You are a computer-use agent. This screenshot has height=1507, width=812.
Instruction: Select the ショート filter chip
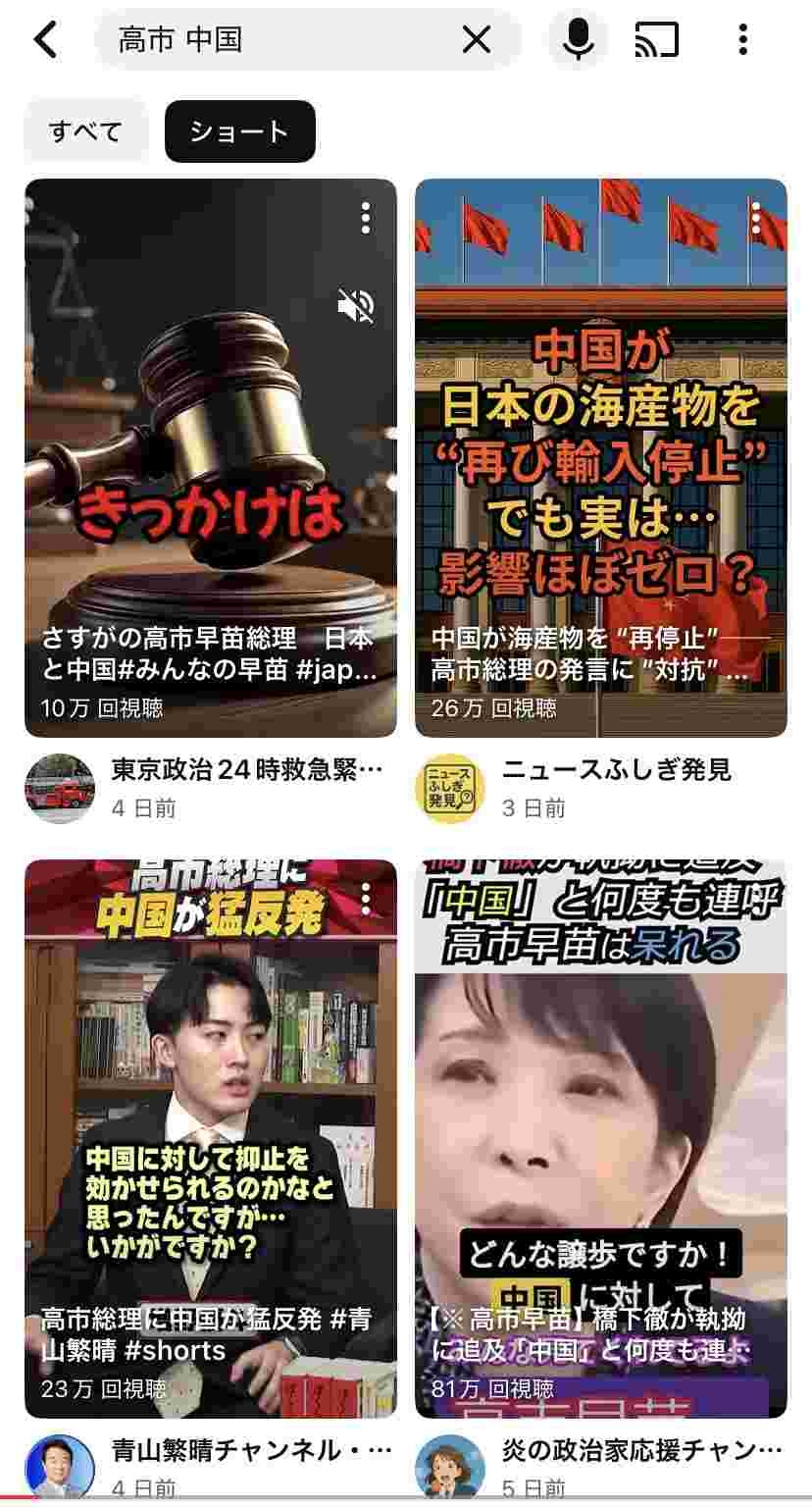pyautogui.click(x=239, y=130)
